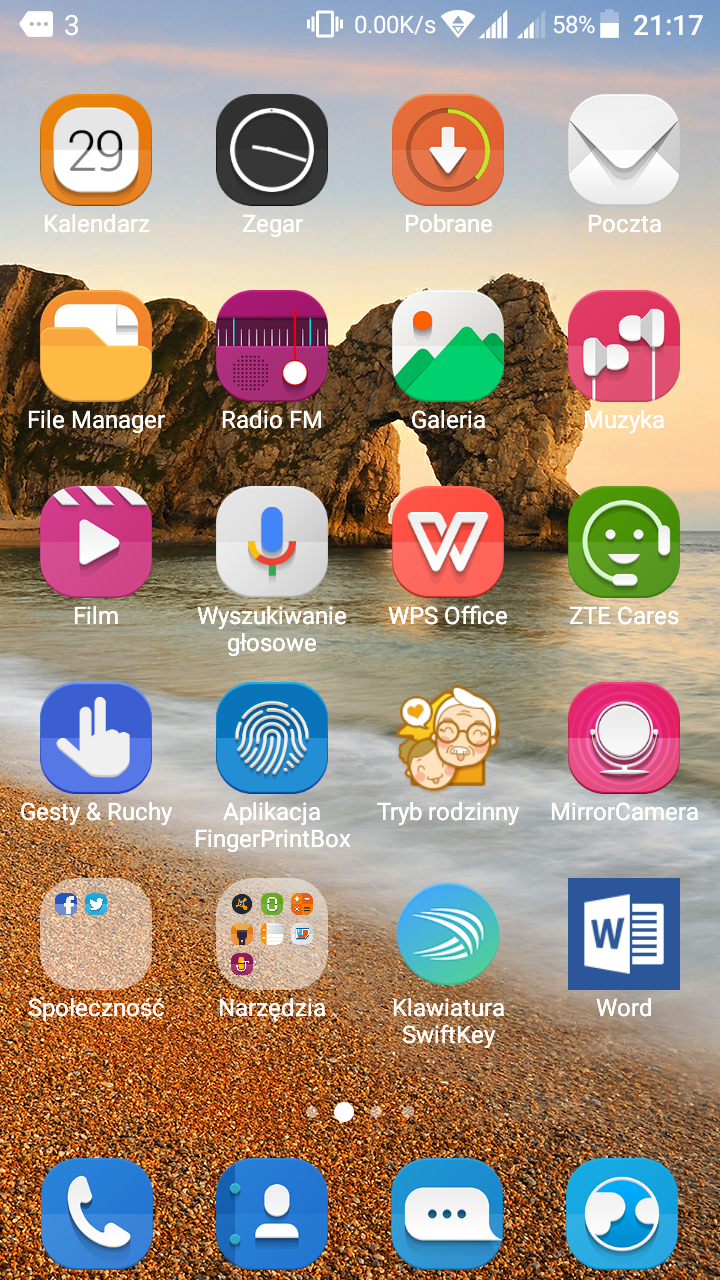The width and height of the screenshot is (720, 1280).
Task: Launch the Zegar clock app
Action: [272, 151]
